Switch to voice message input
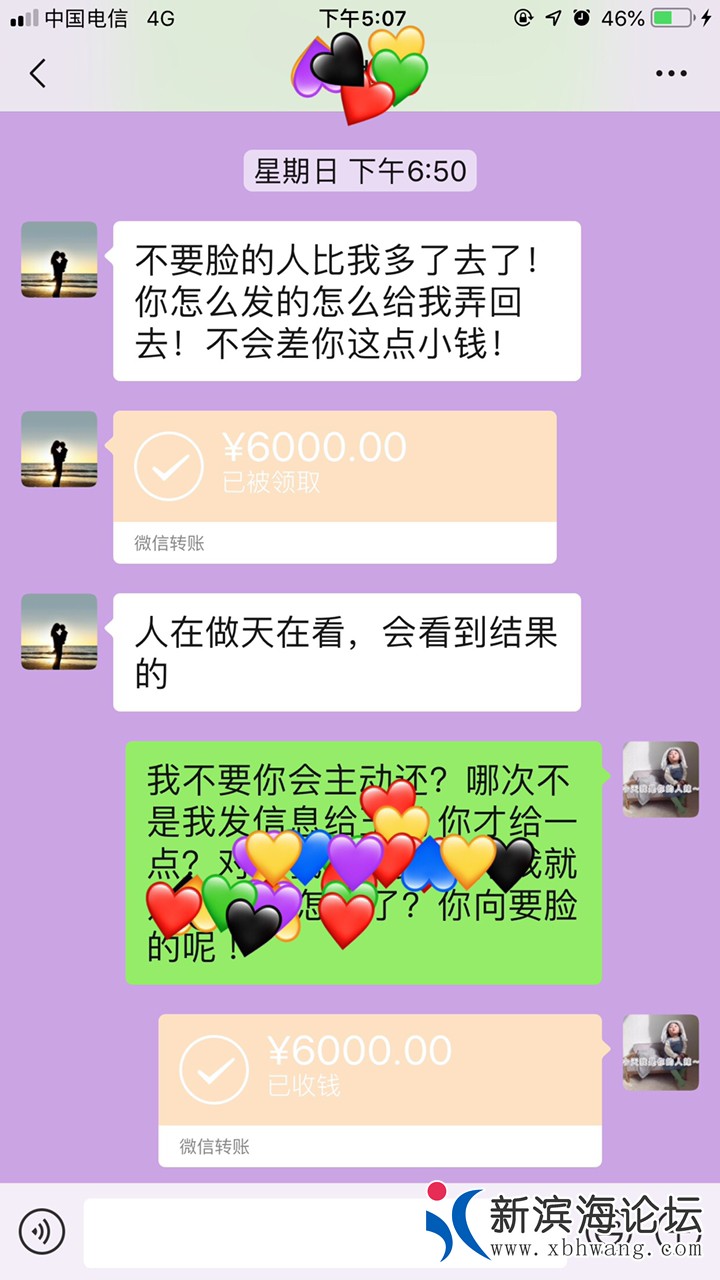Viewport: 720px width, 1280px height. point(42,1231)
